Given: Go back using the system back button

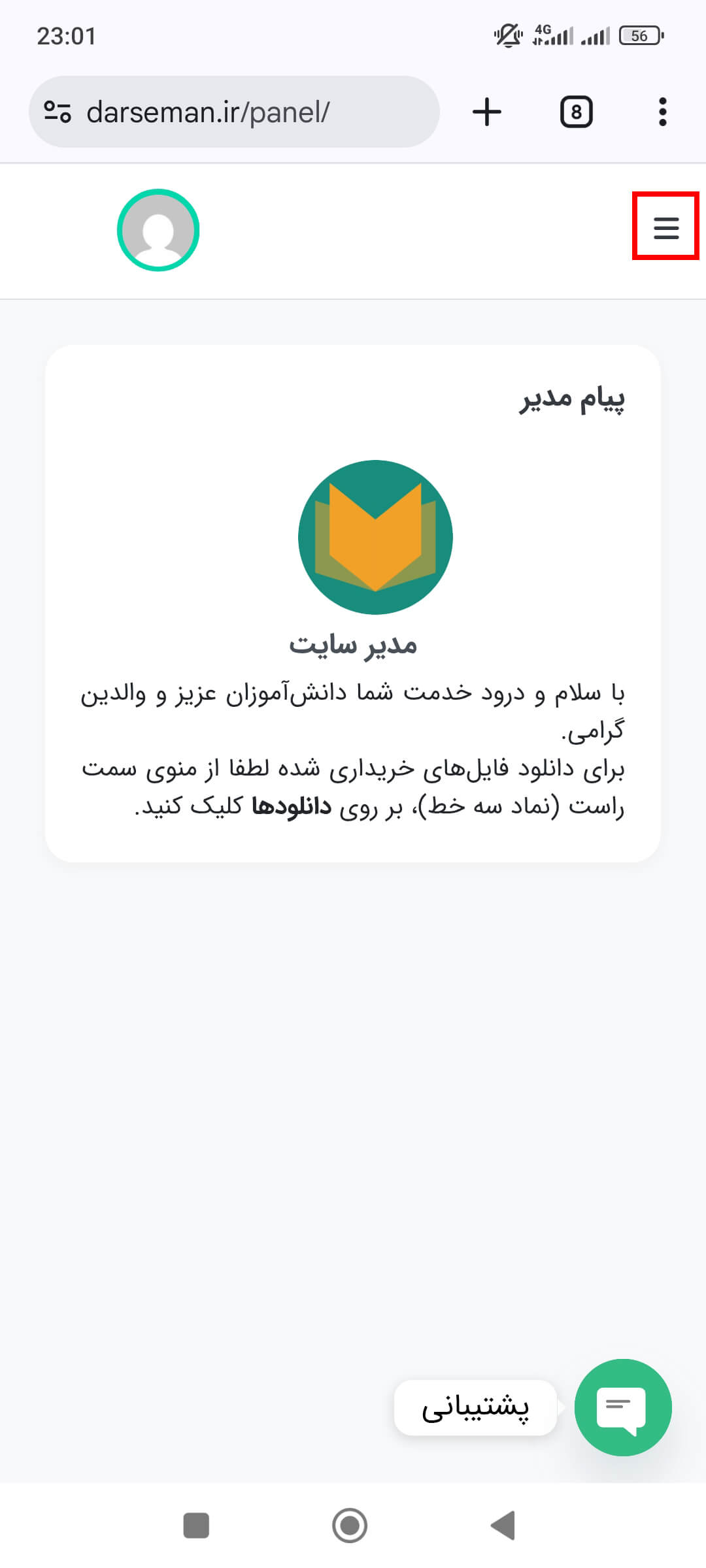Looking at the screenshot, I should pos(503,1526).
